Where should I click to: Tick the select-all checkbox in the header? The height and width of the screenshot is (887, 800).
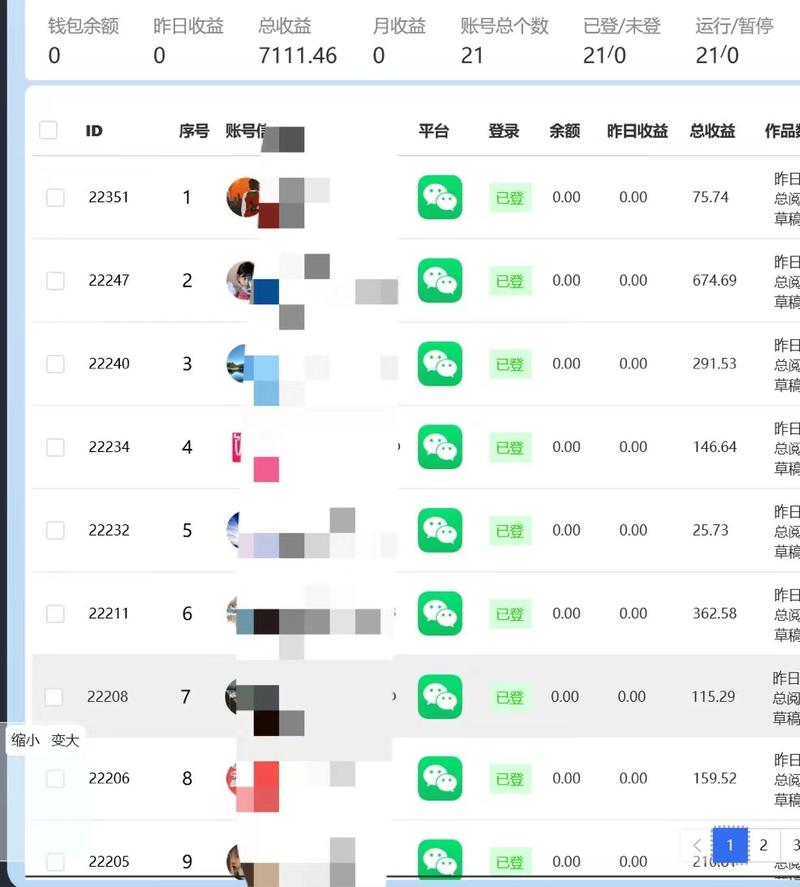(48, 130)
